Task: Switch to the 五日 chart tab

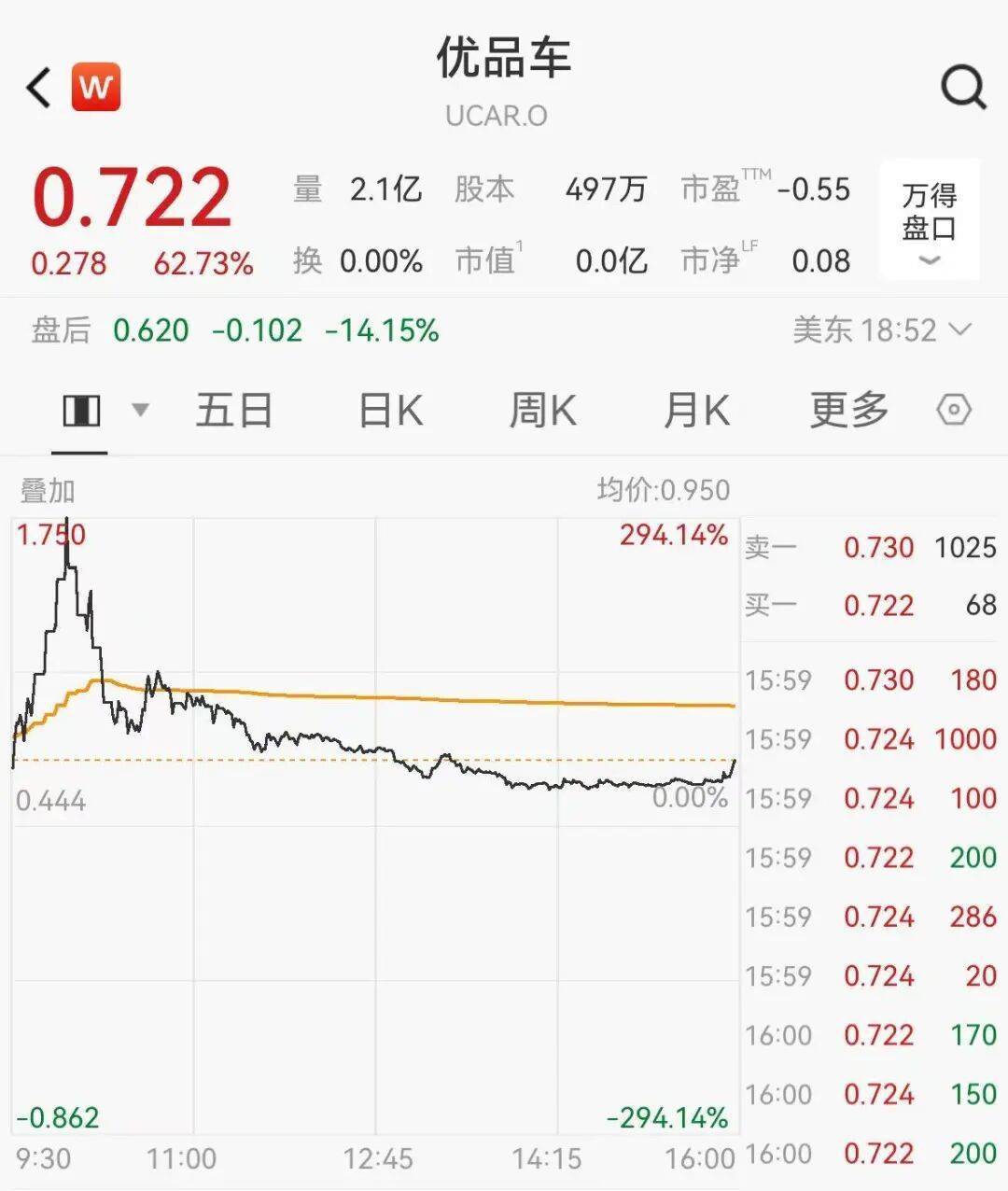Action: pos(234,411)
